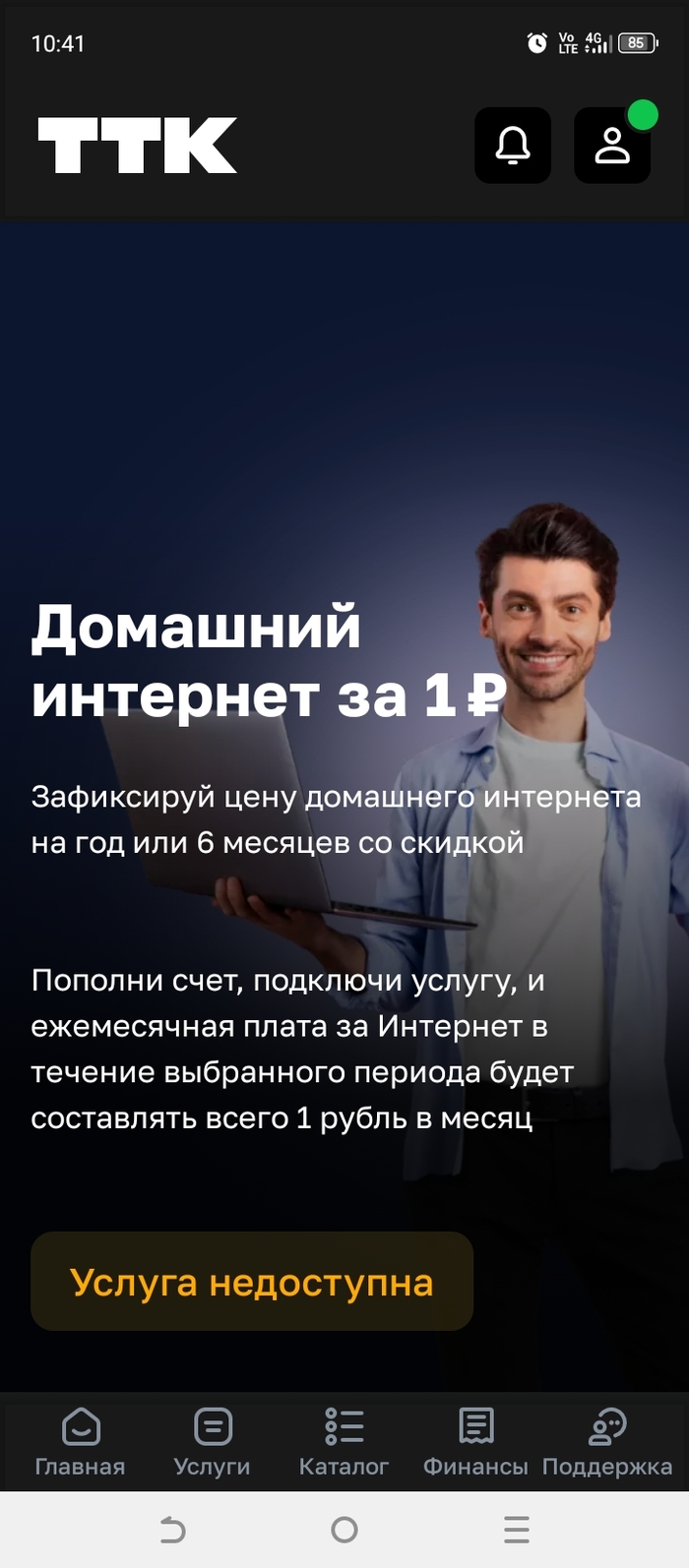The width and height of the screenshot is (689, 1568).
Task: Open the user profile icon
Action: pyautogui.click(x=611, y=146)
